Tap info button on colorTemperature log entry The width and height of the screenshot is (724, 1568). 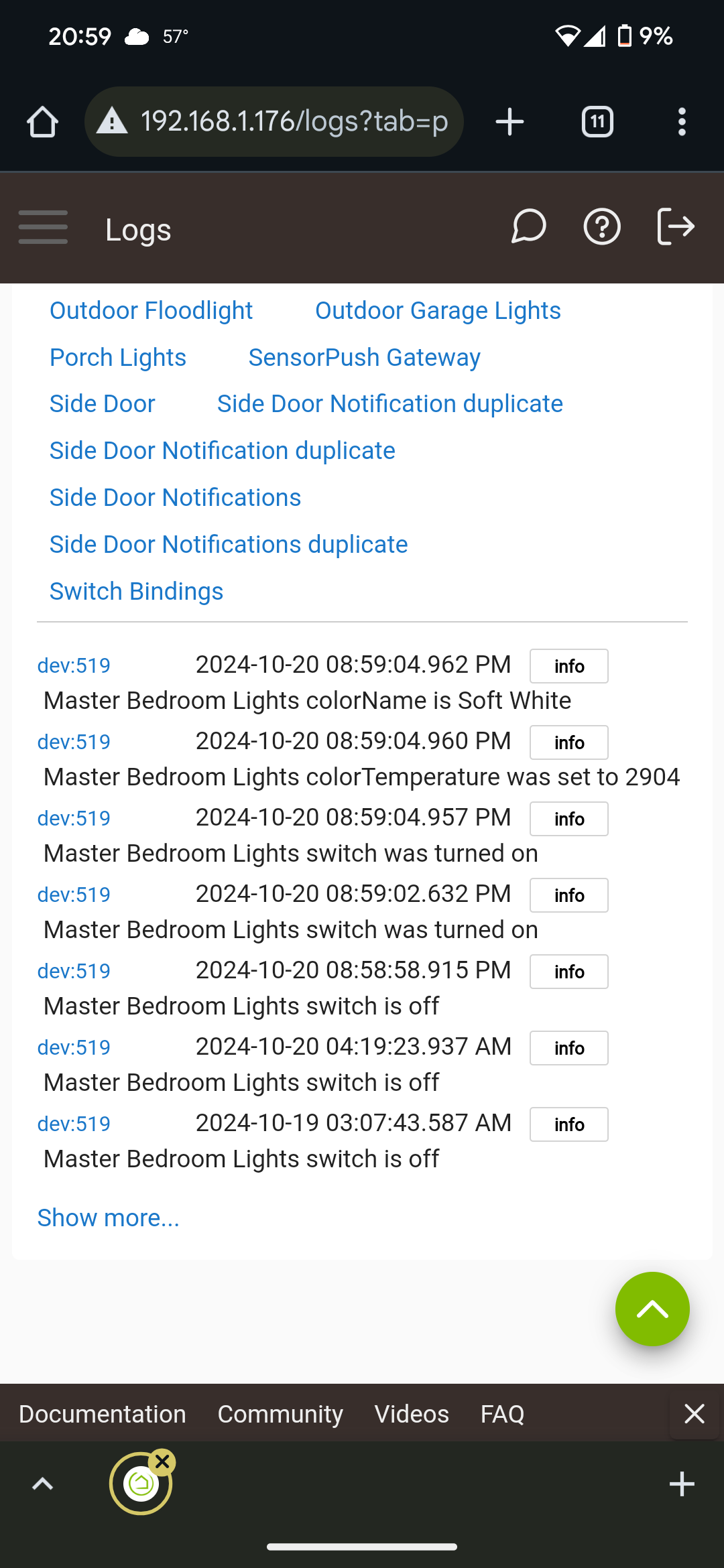click(569, 742)
